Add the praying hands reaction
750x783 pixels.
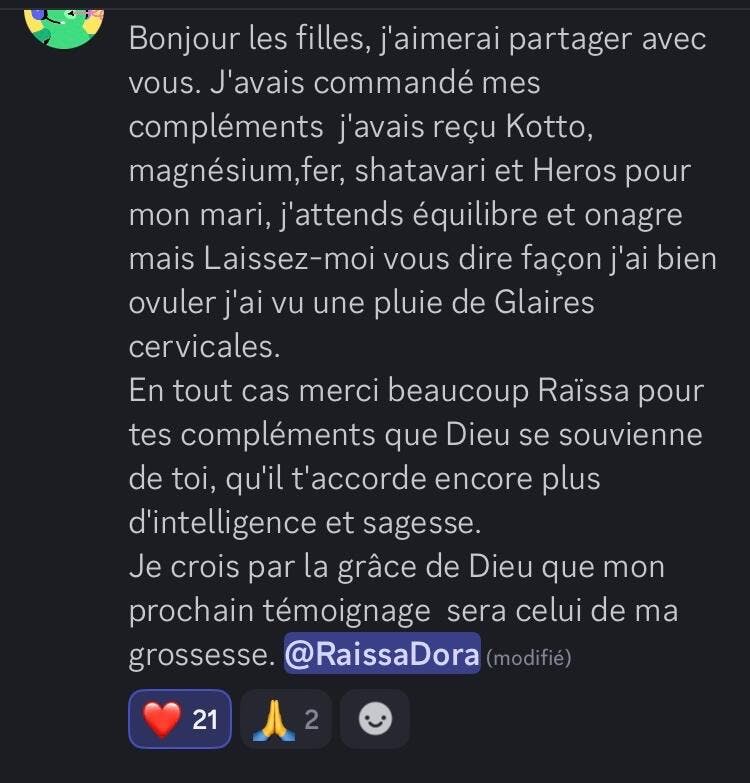tap(285, 719)
